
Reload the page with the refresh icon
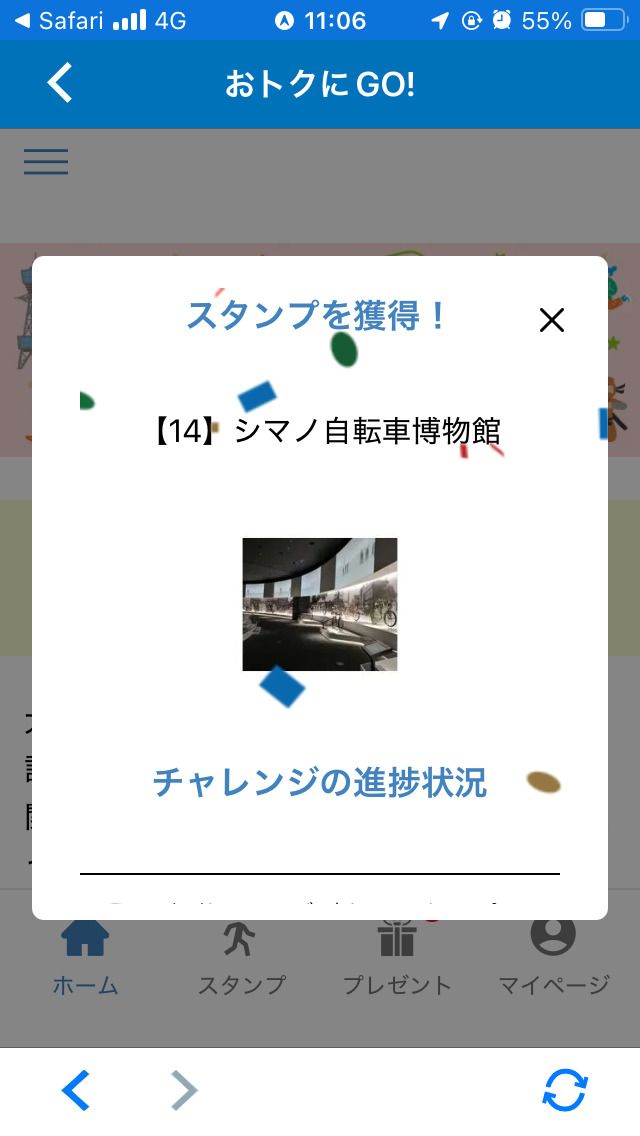pos(565,1090)
